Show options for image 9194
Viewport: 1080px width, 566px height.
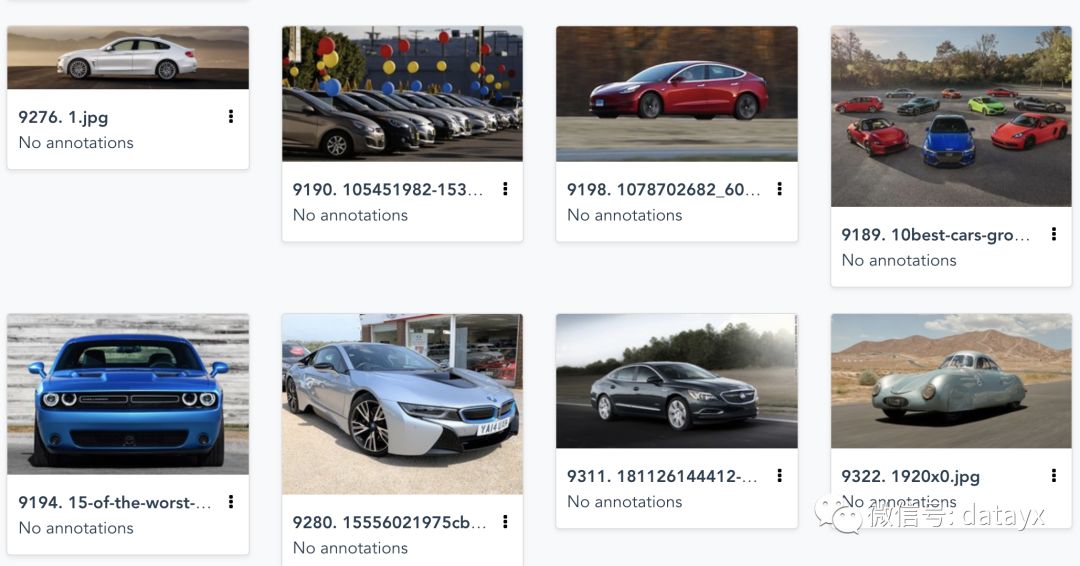(x=231, y=502)
